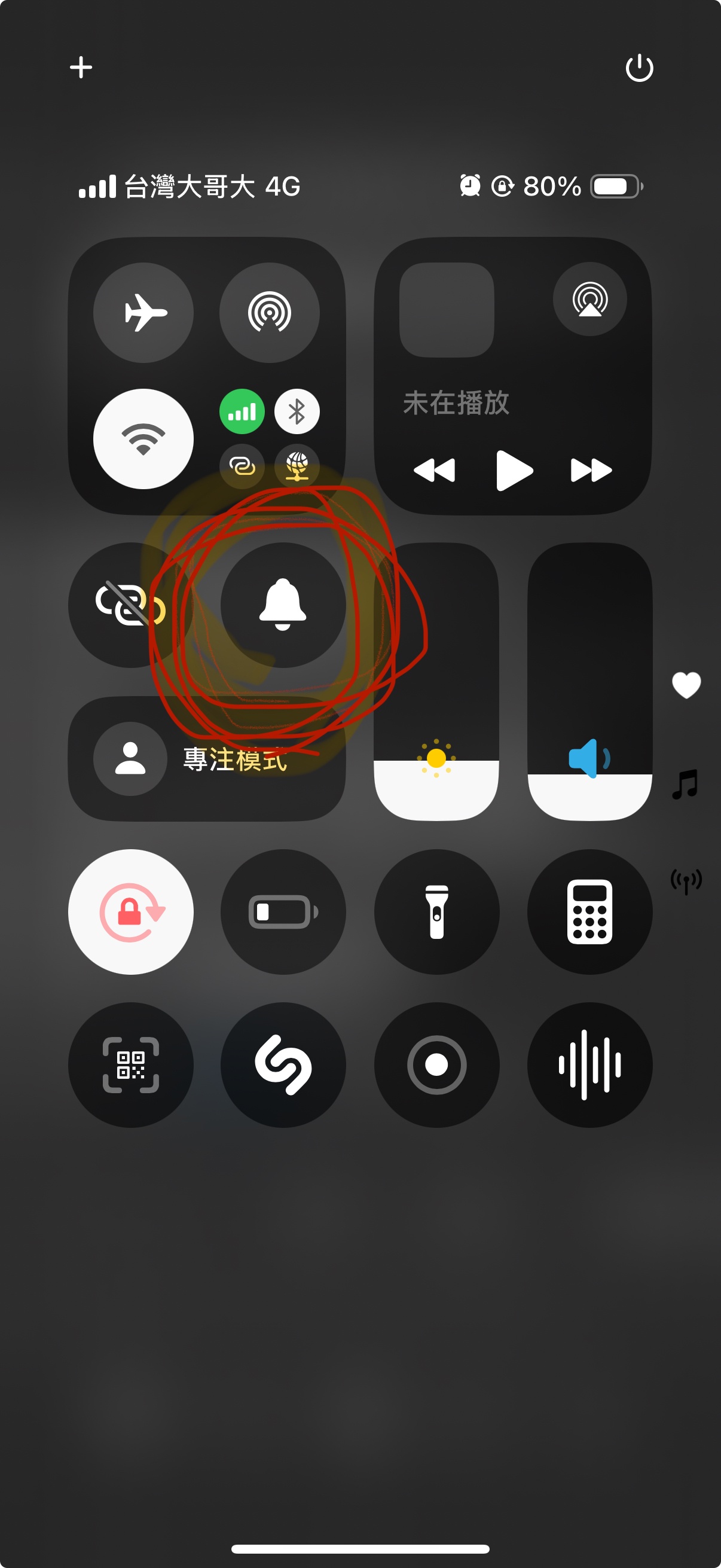Toggle Bluetooth off
The image size is (721, 1568).
(297, 412)
